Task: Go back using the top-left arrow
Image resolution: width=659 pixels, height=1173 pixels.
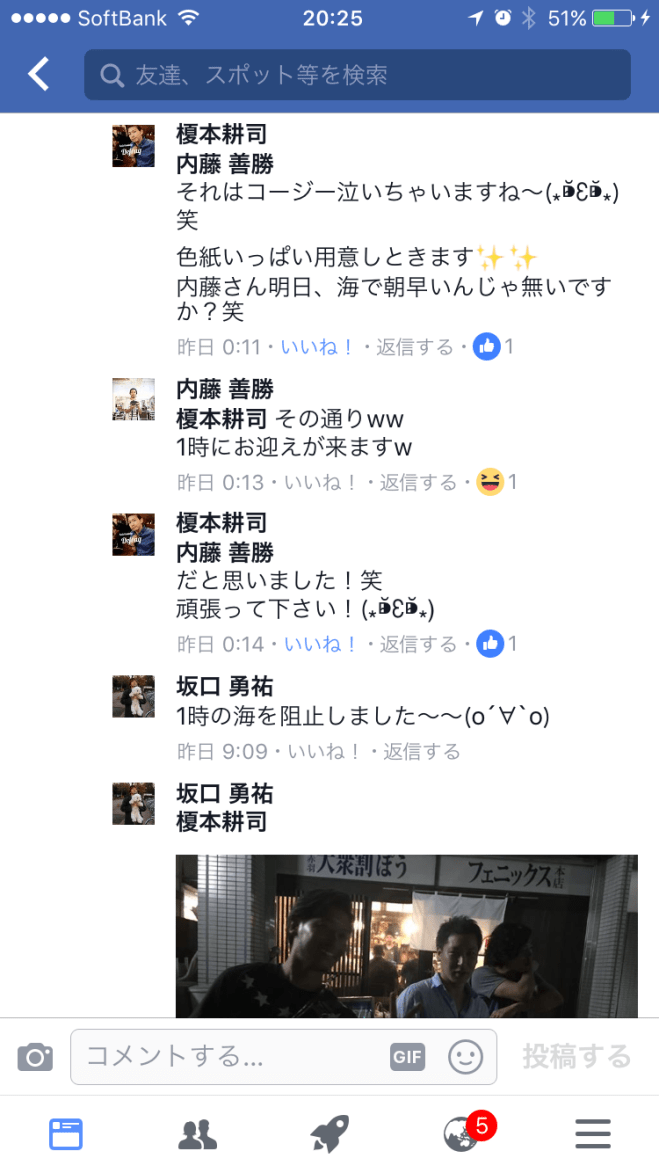Action: click(38, 74)
